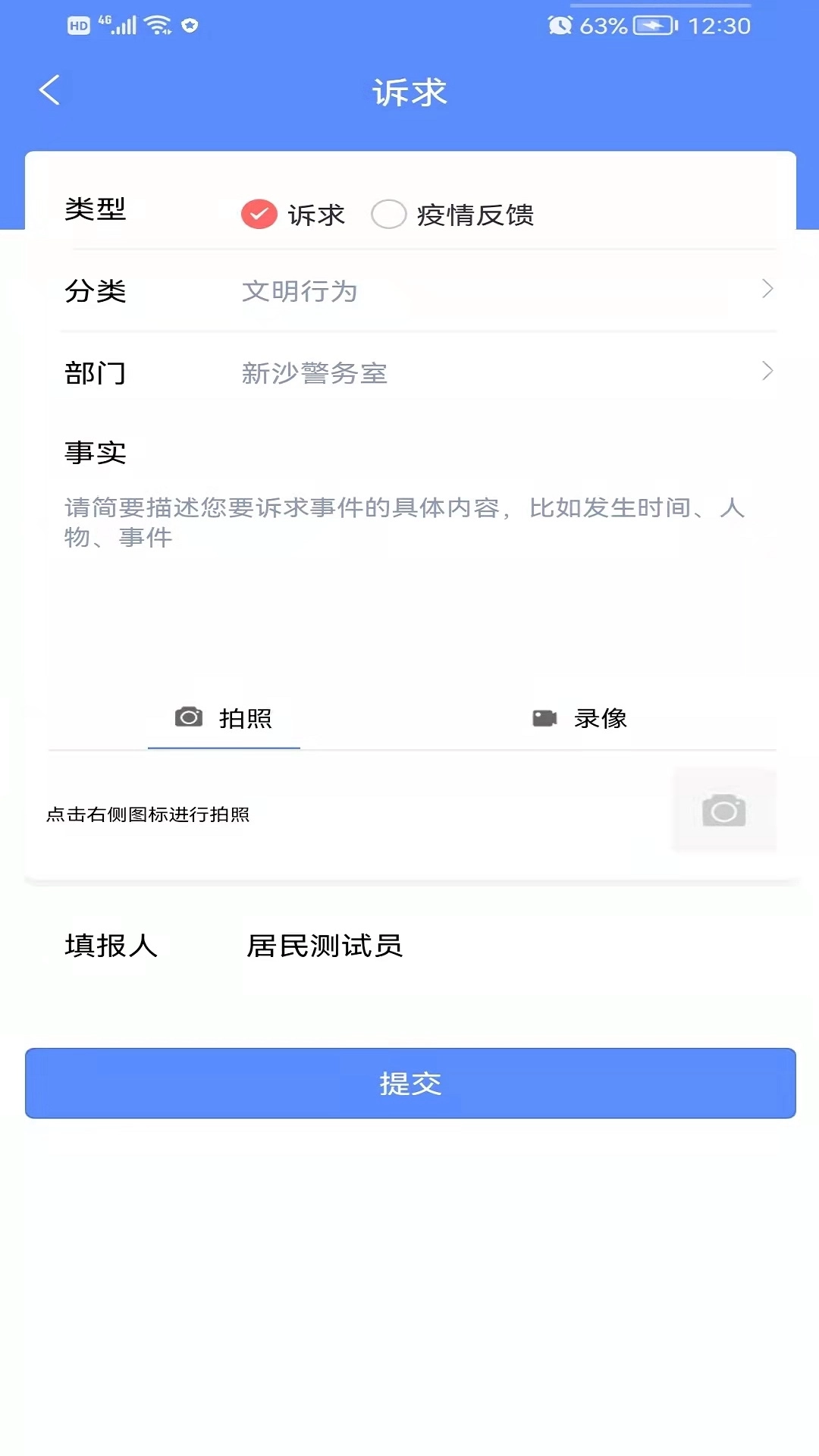Tap the battery indicator in the status bar
This screenshot has width=819, height=1456.
coord(652,25)
